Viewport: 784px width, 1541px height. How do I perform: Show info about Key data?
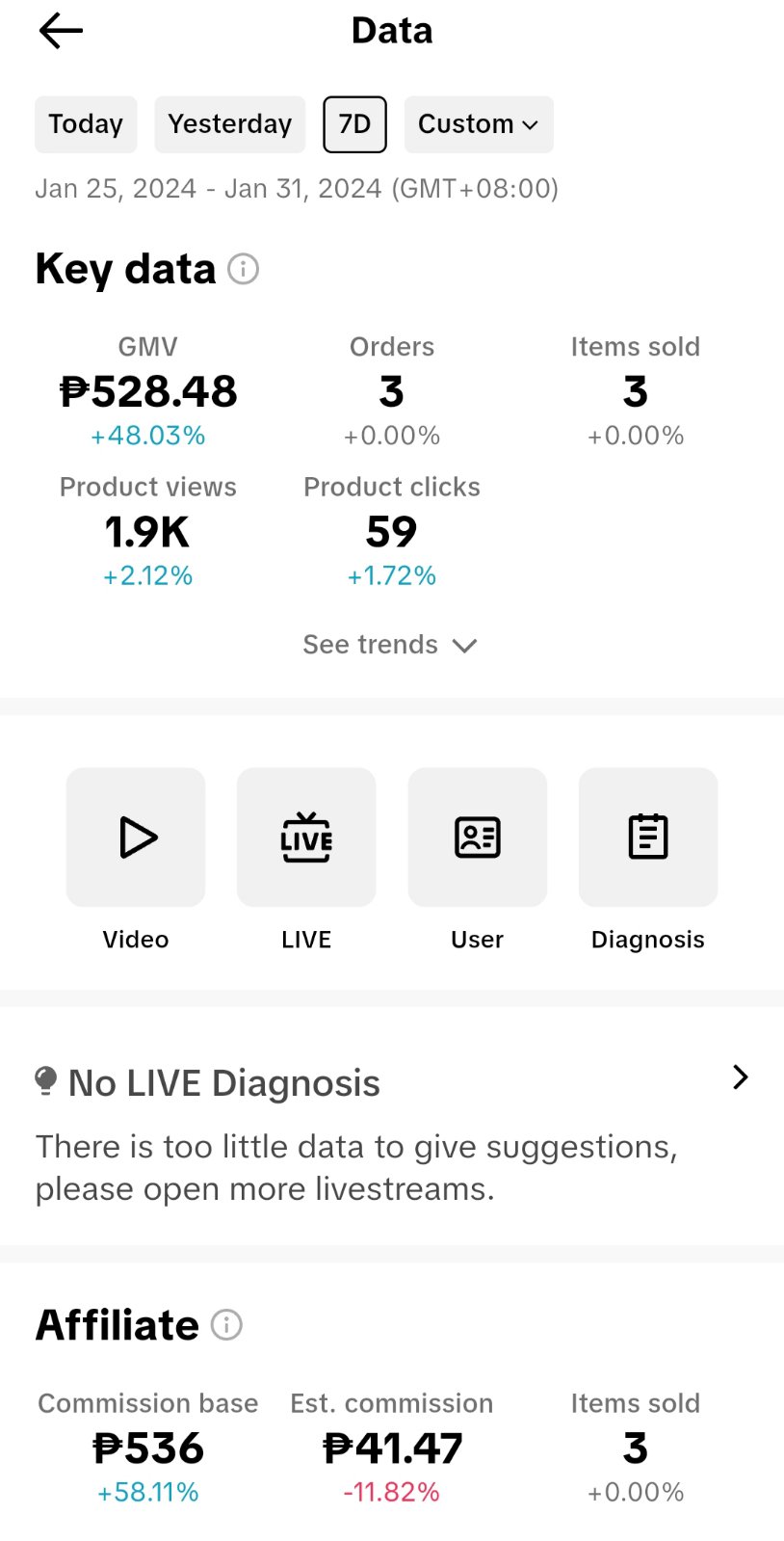243,269
